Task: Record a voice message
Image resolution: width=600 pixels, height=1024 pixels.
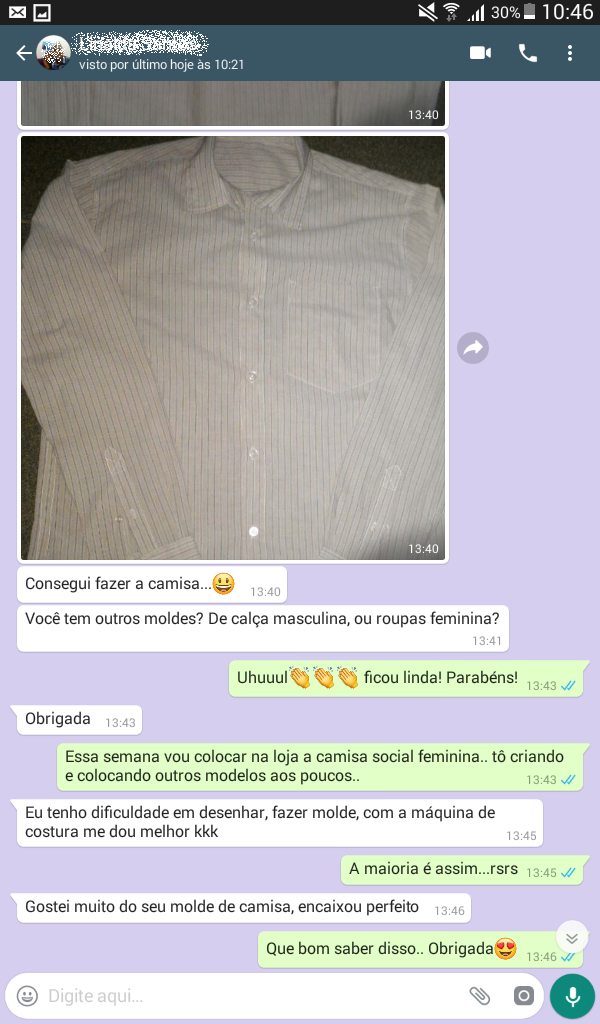Action: click(572, 996)
